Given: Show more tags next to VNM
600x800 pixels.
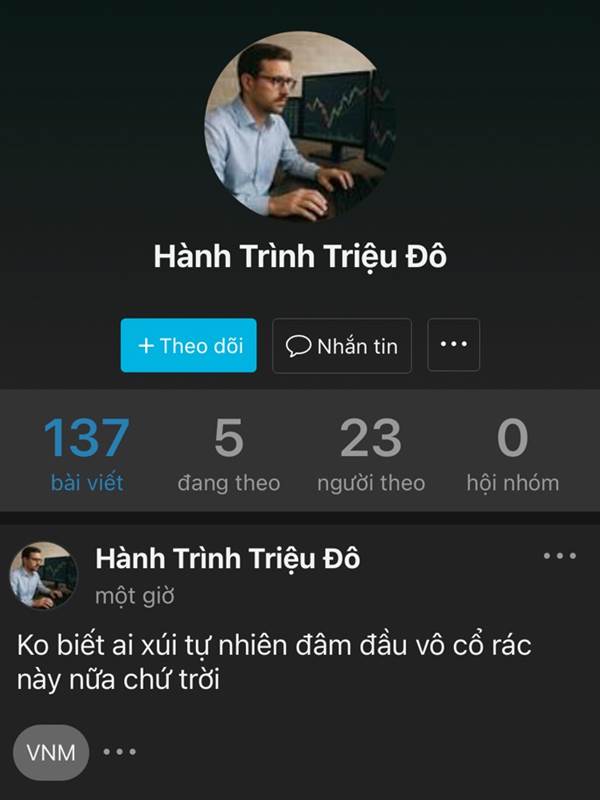Looking at the screenshot, I should (119, 752).
